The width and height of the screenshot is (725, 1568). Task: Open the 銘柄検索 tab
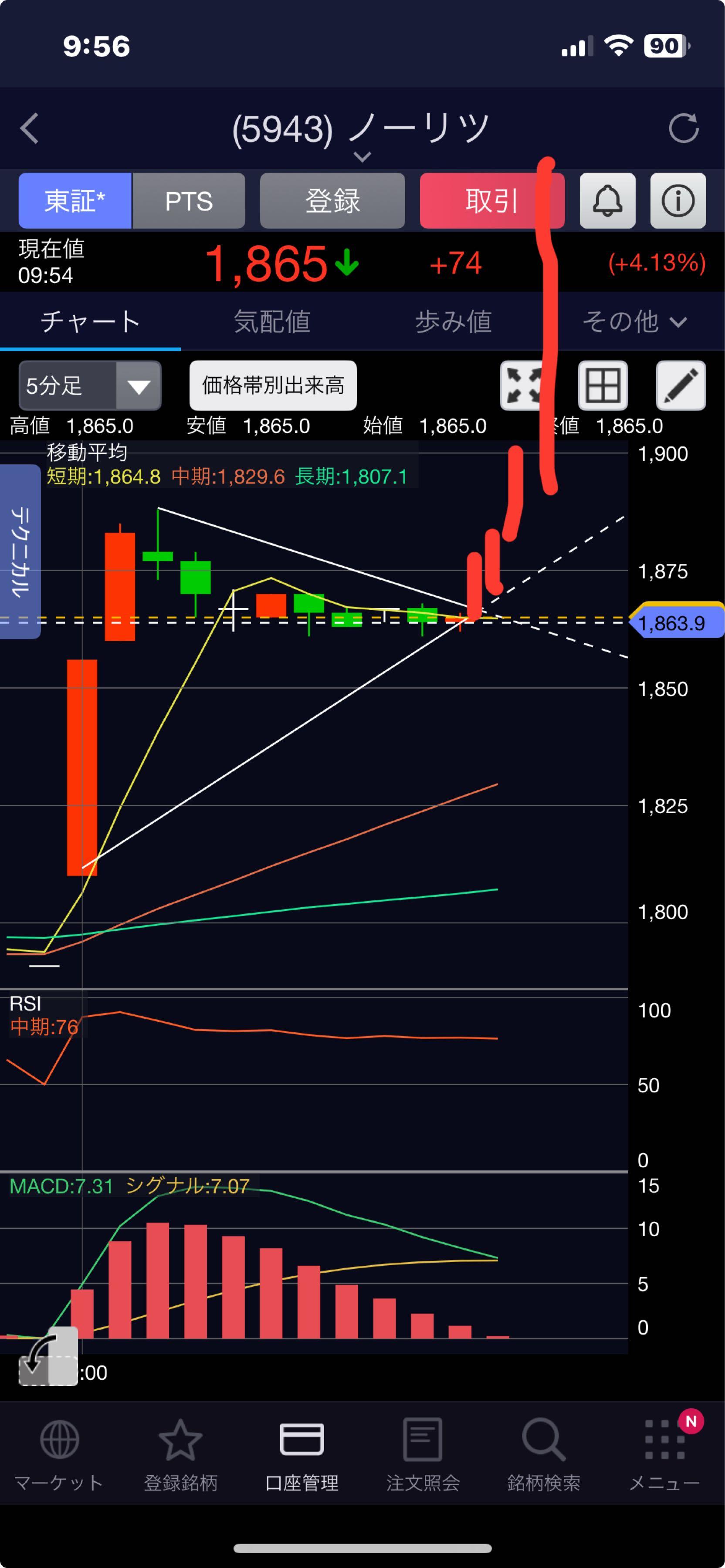[x=544, y=1455]
